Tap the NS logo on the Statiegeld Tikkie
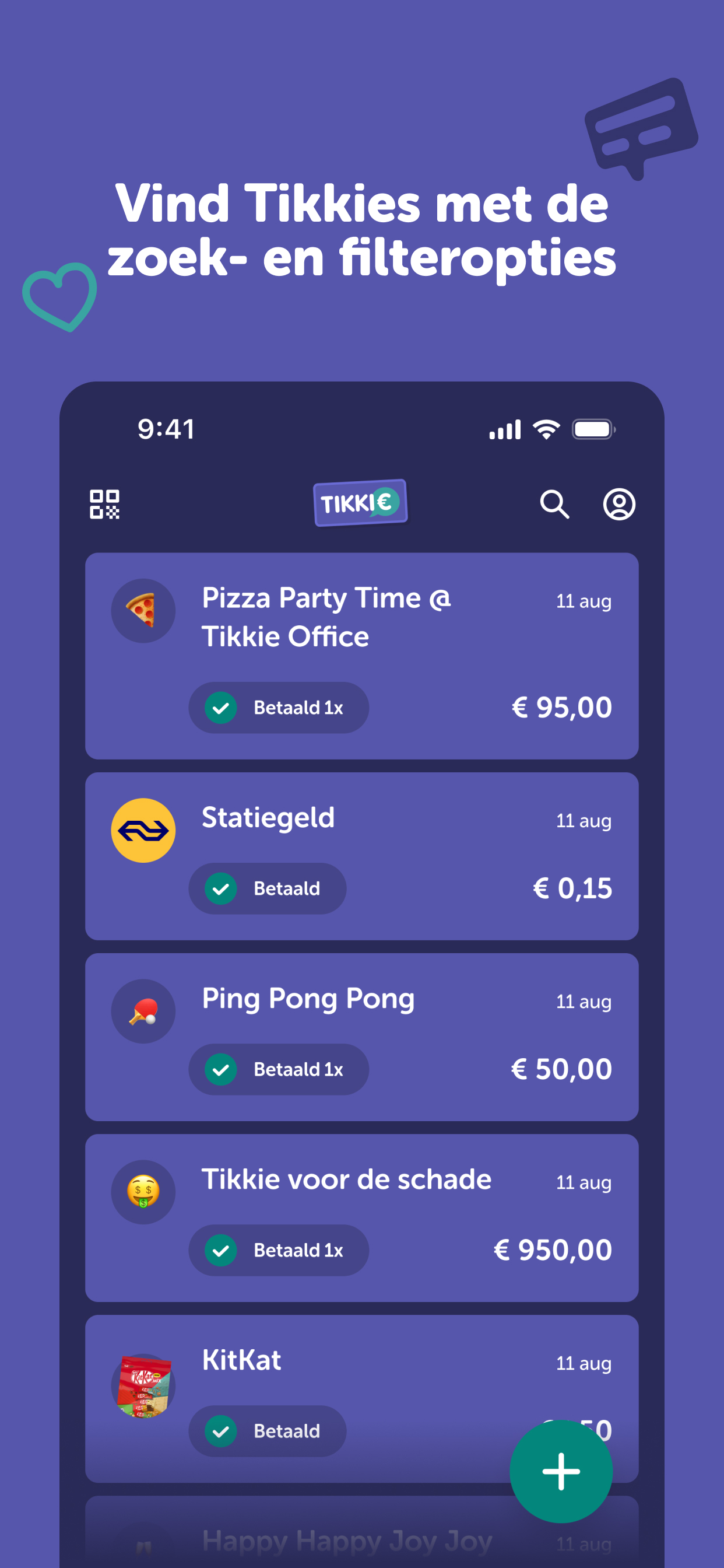The width and height of the screenshot is (724, 1568). (143, 830)
